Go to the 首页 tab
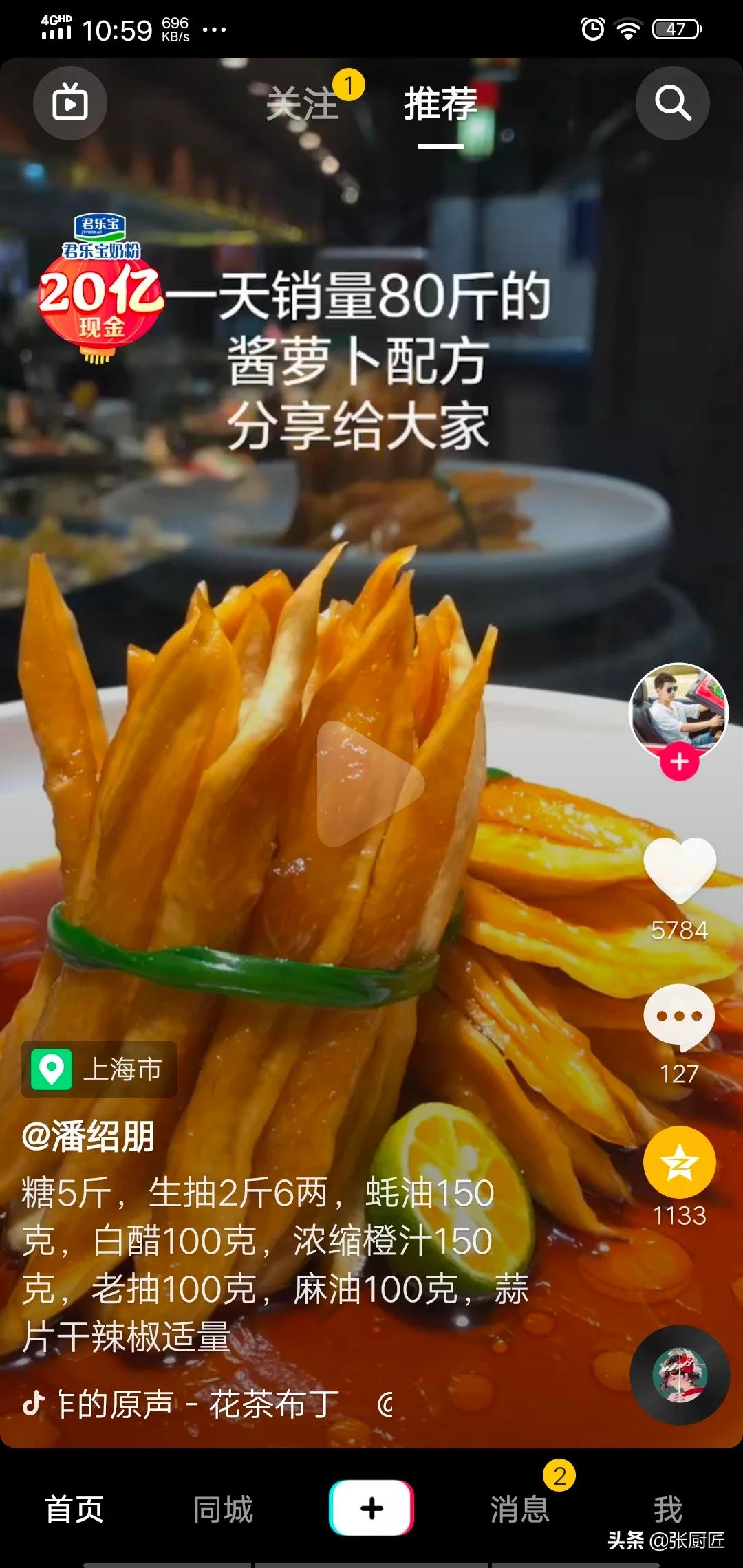 pos(74,1510)
